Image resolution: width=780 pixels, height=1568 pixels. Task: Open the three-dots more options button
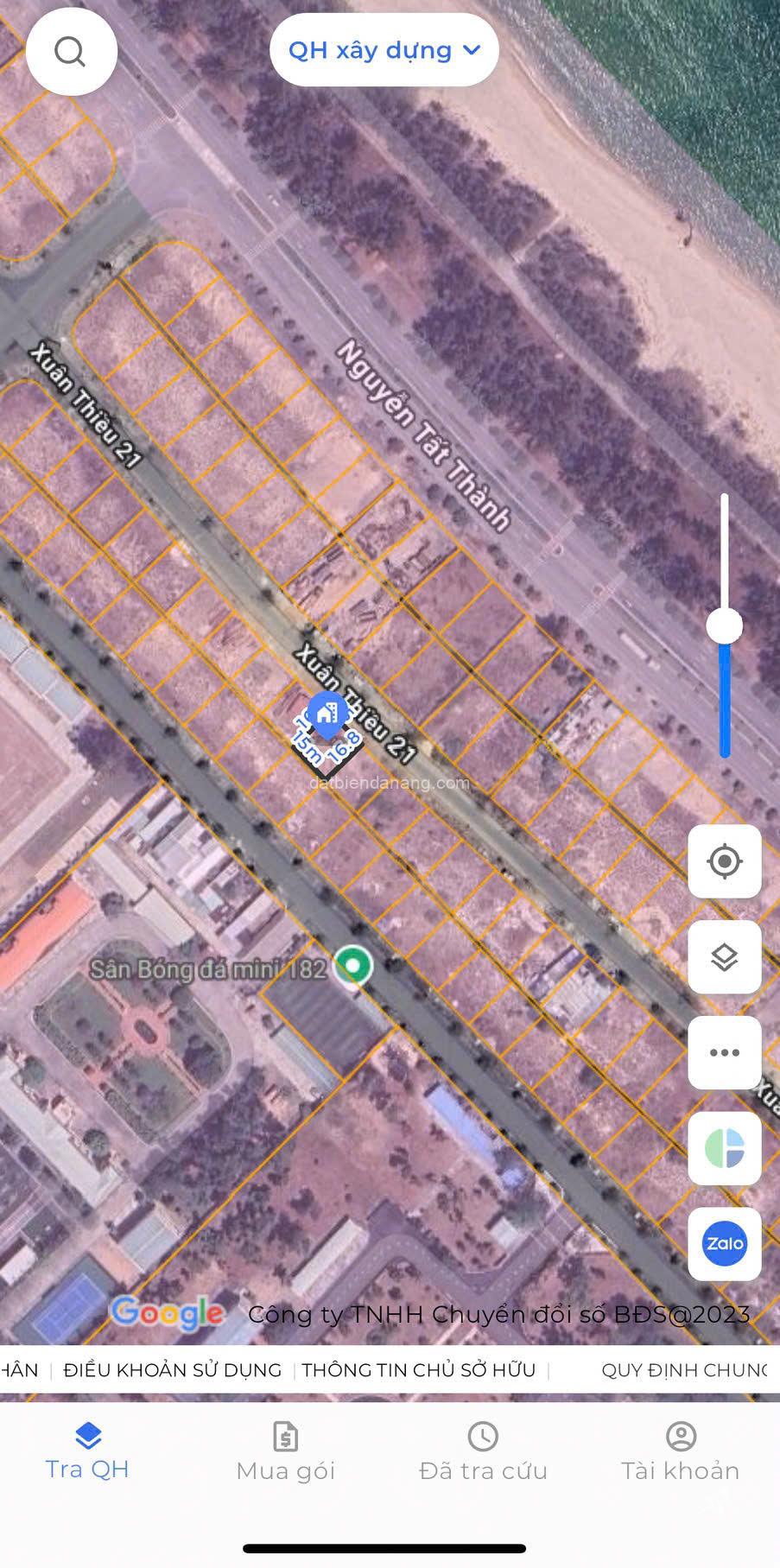[724, 1052]
